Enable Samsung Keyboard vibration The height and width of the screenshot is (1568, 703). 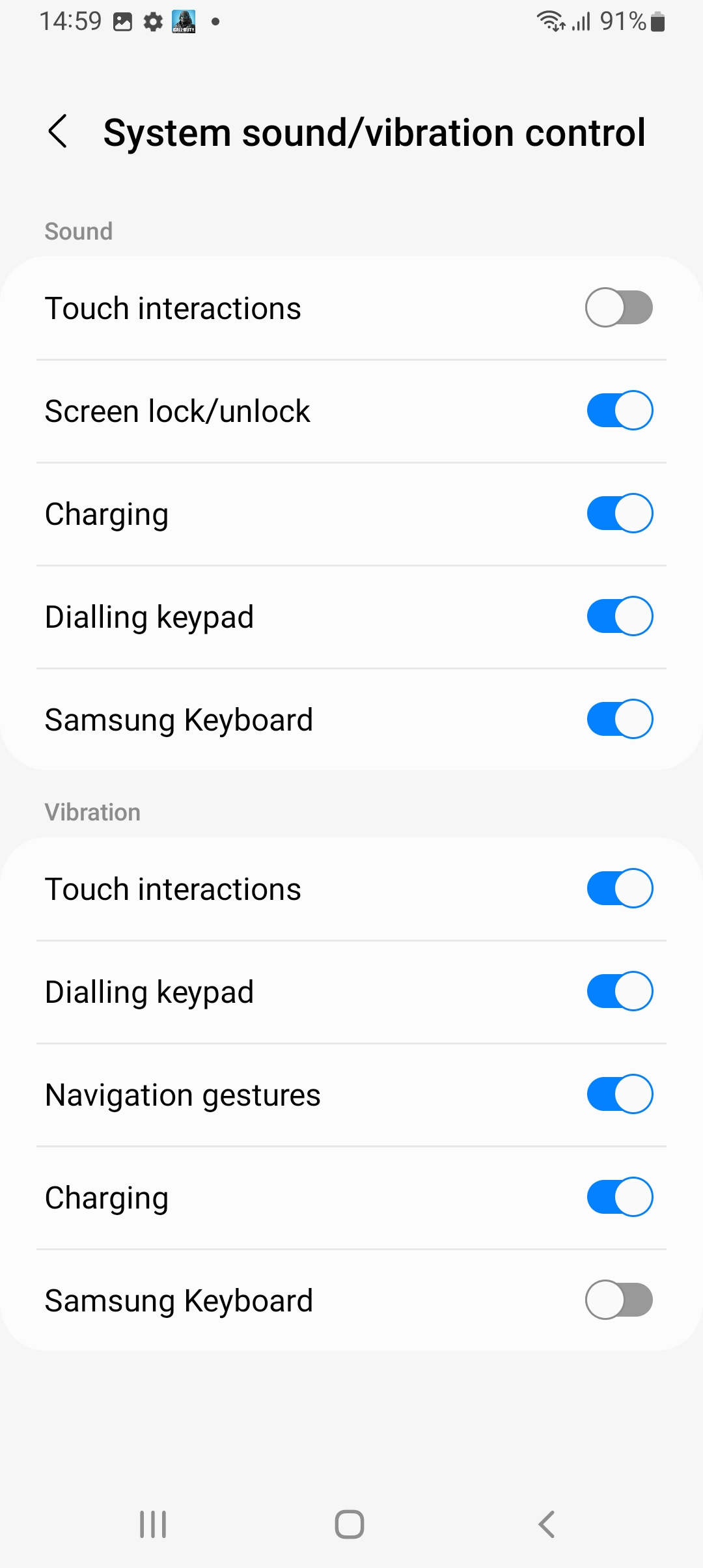(619, 1300)
